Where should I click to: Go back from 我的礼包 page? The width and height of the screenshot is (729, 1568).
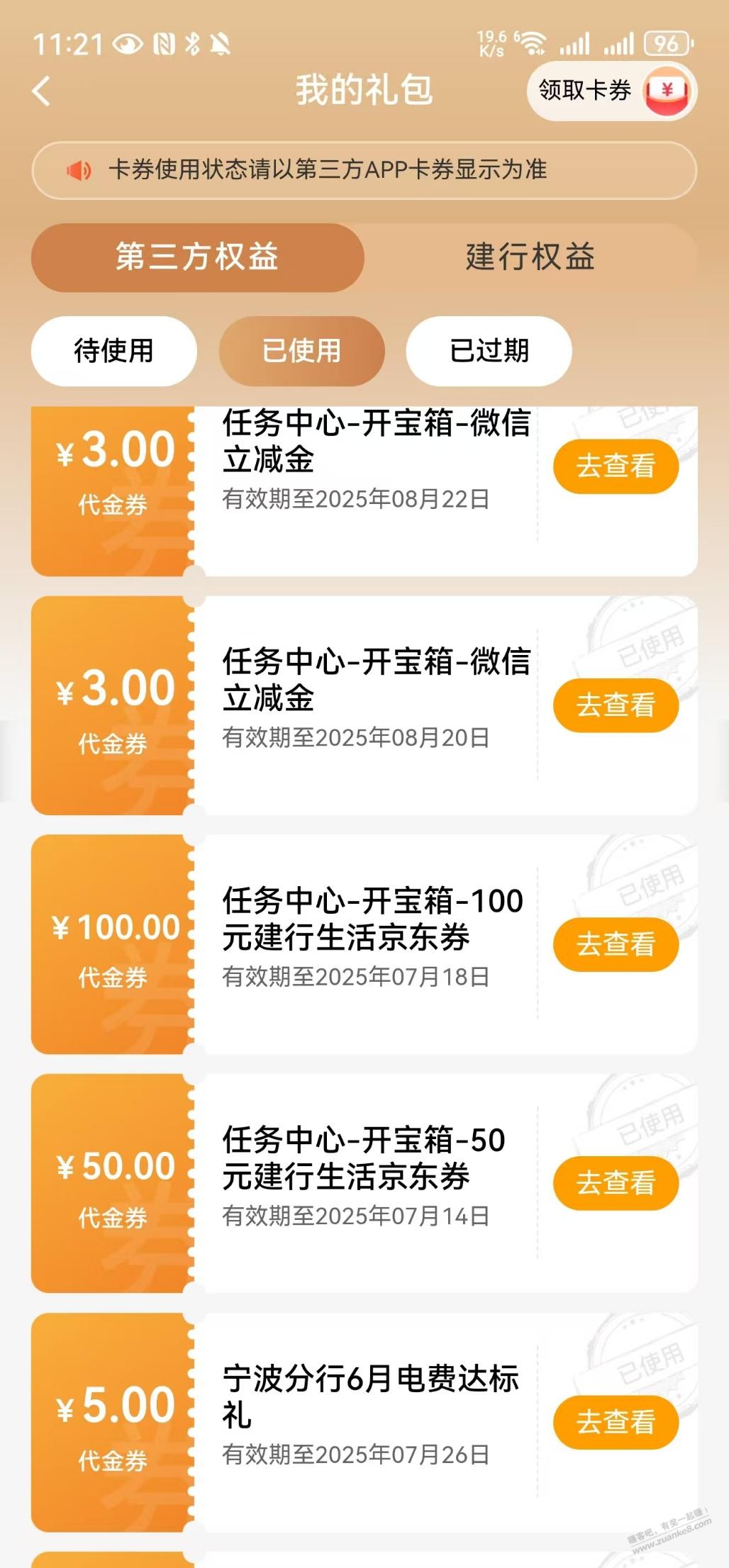click(x=43, y=91)
